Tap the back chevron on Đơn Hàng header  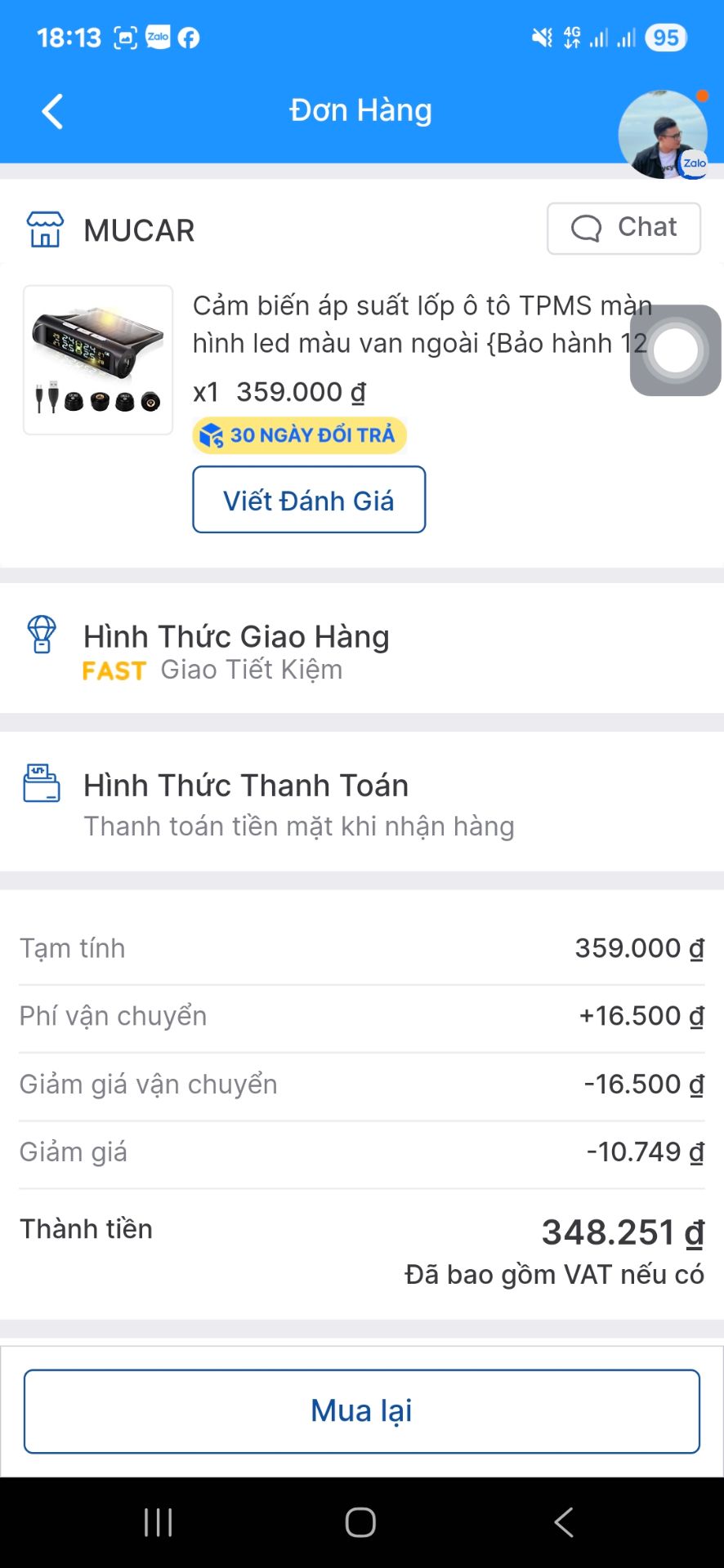tap(51, 110)
